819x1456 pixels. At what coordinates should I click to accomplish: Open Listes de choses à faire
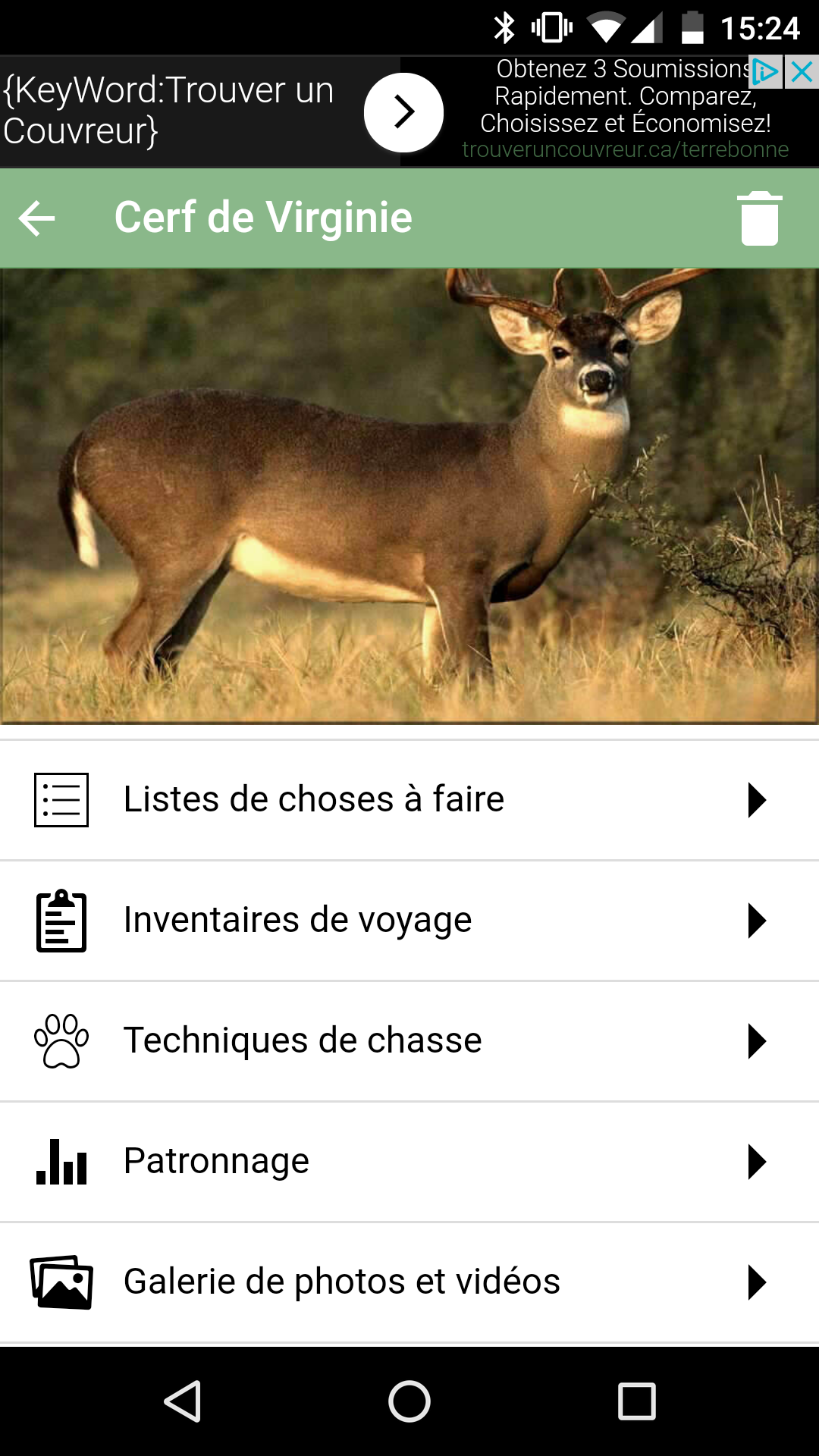coord(409,800)
